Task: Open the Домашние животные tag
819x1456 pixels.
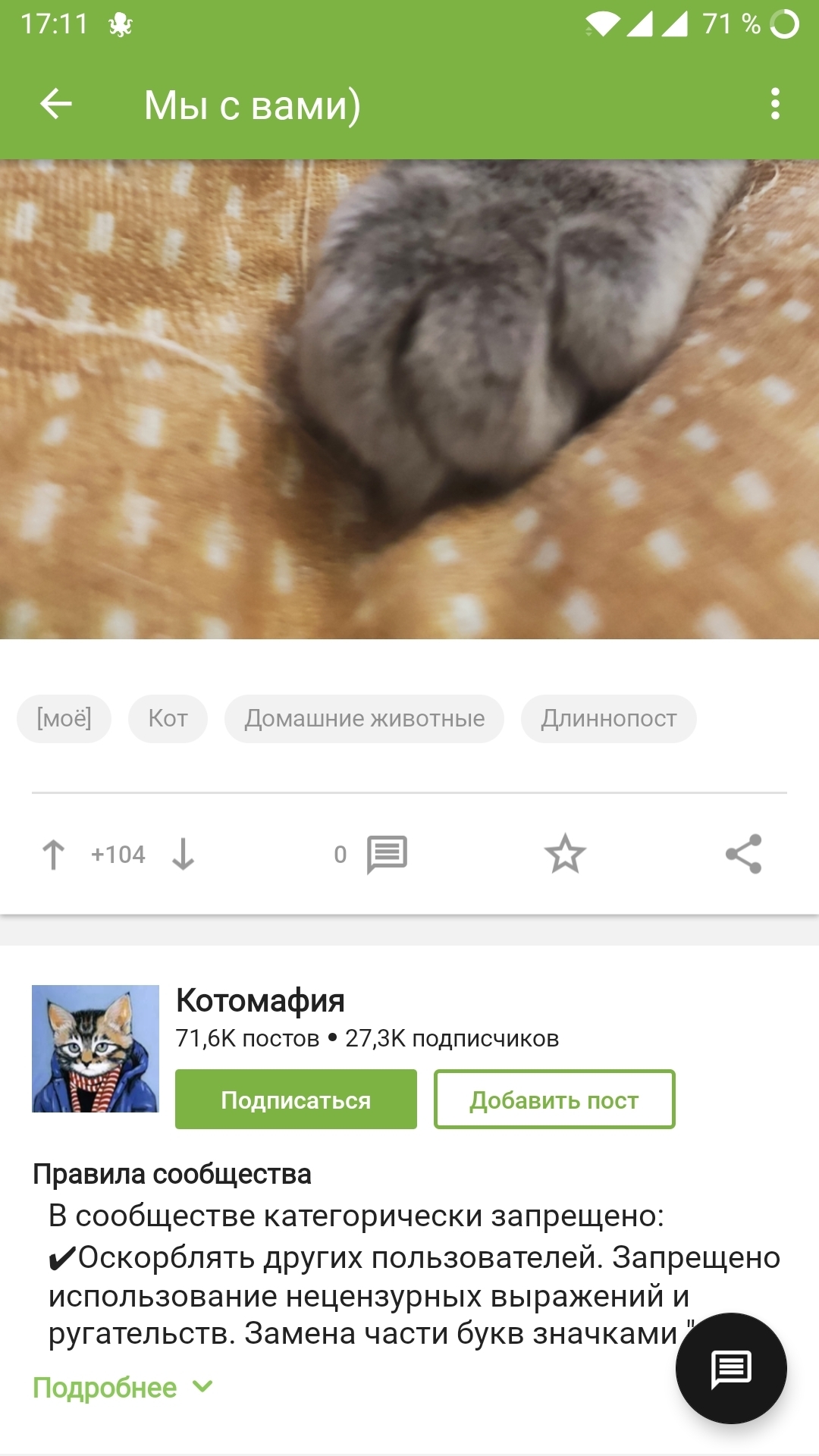Action: (x=364, y=718)
